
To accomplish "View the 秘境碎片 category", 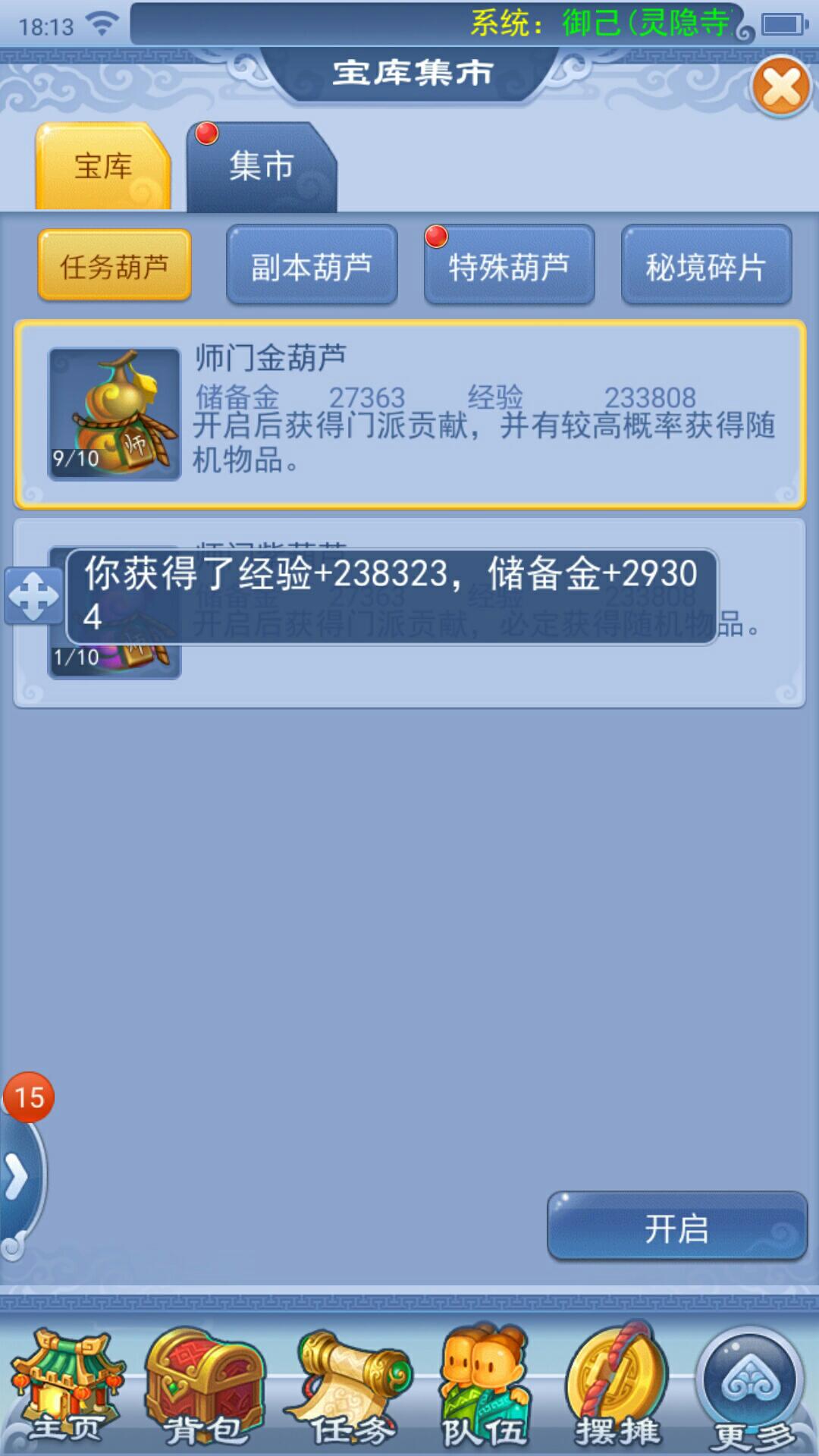I will [x=706, y=266].
